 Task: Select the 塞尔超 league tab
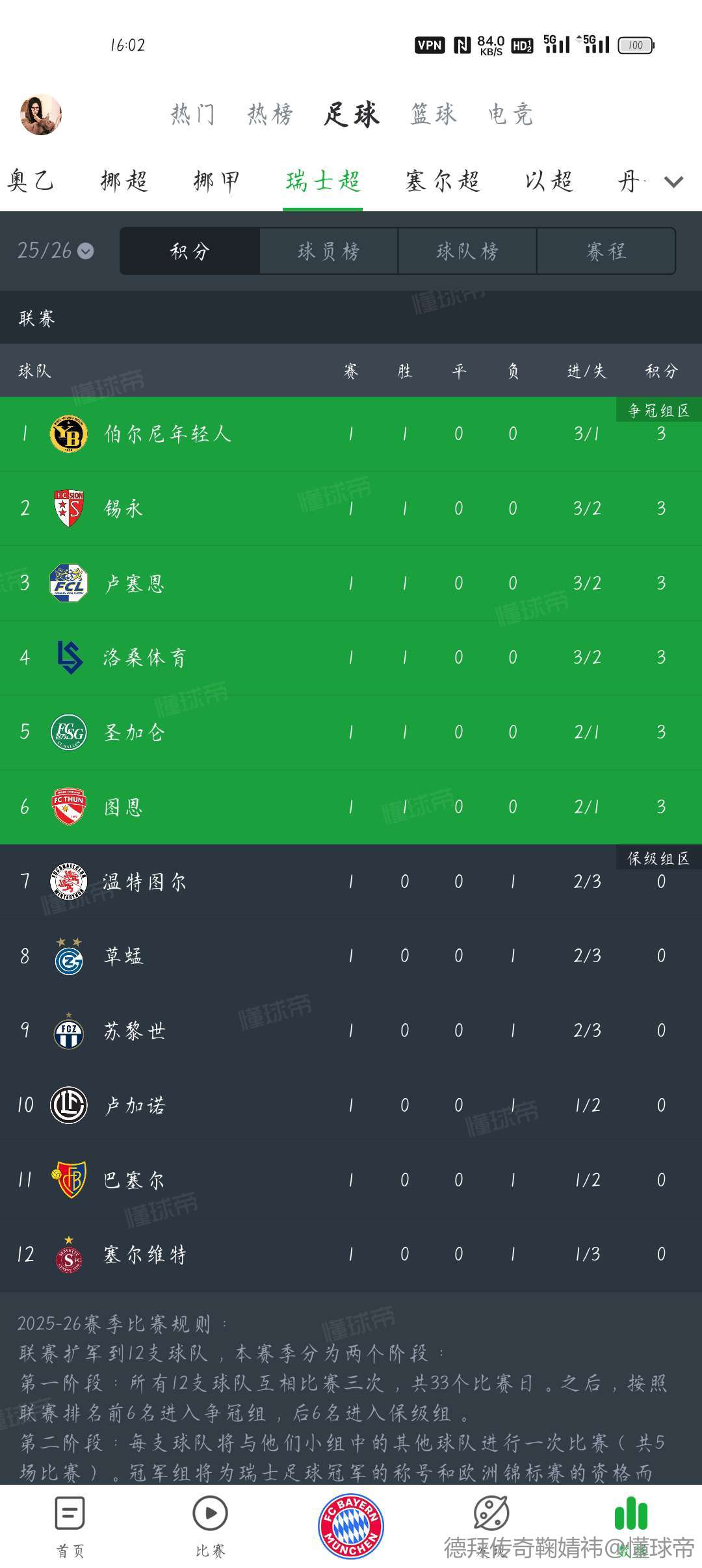443,181
